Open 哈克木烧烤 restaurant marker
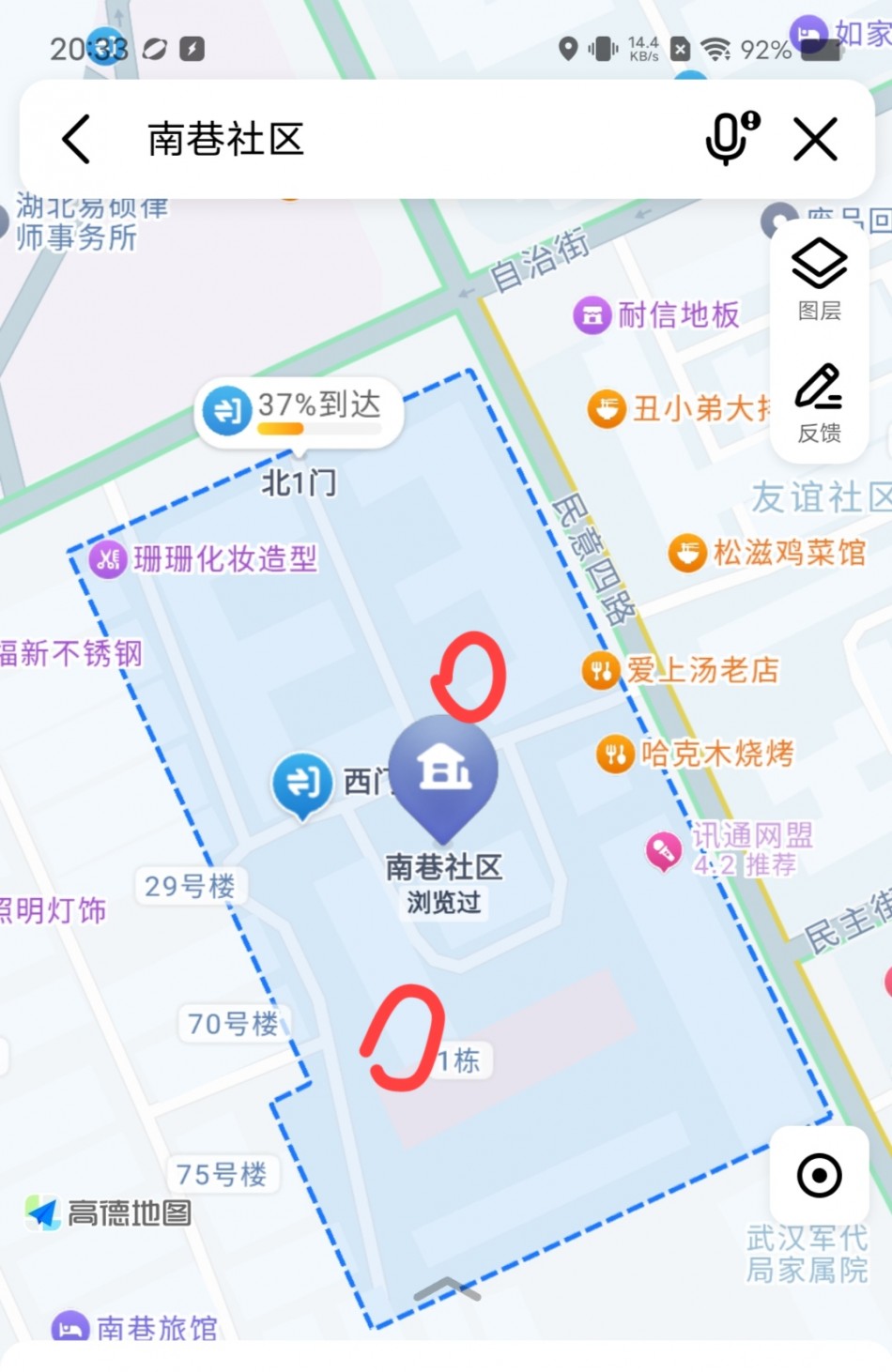 click(x=697, y=754)
